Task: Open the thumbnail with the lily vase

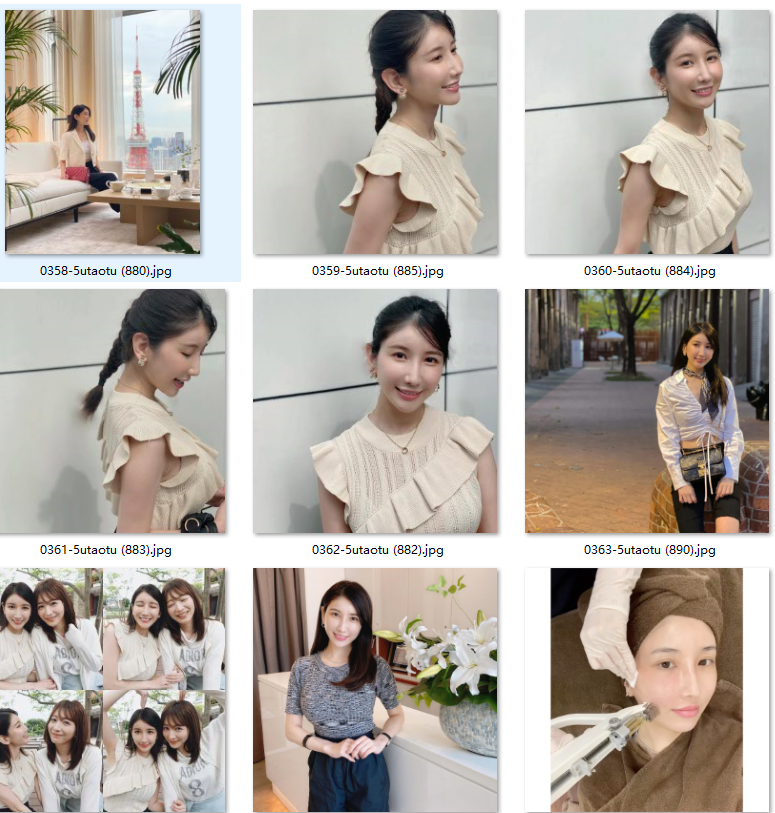Action: pyautogui.click(x=375, y=690)
